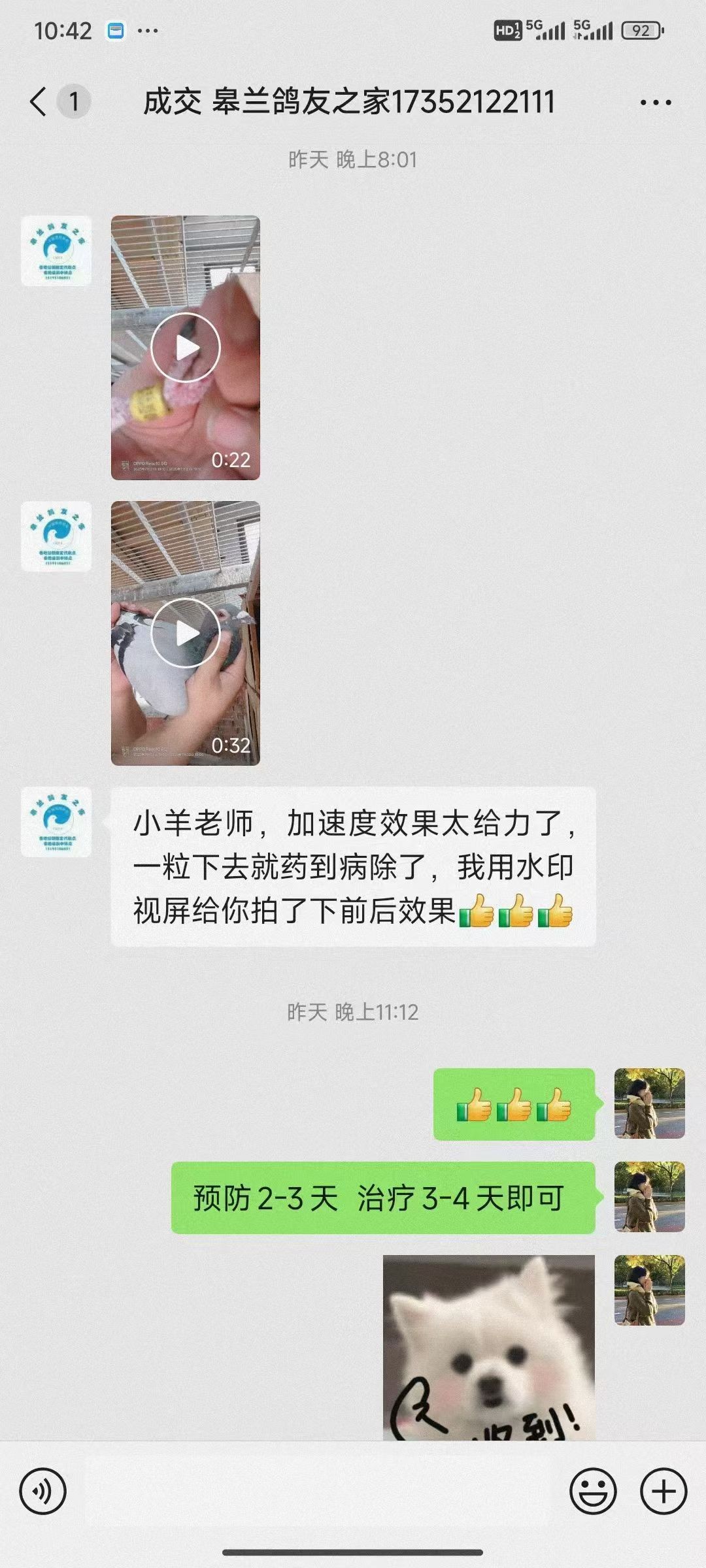This screenshot has width=706, height=1568.
Task: Tap the chat title 成交 皋兰鸽友之家
Action: pyautogui.click(x=350, y=101)
